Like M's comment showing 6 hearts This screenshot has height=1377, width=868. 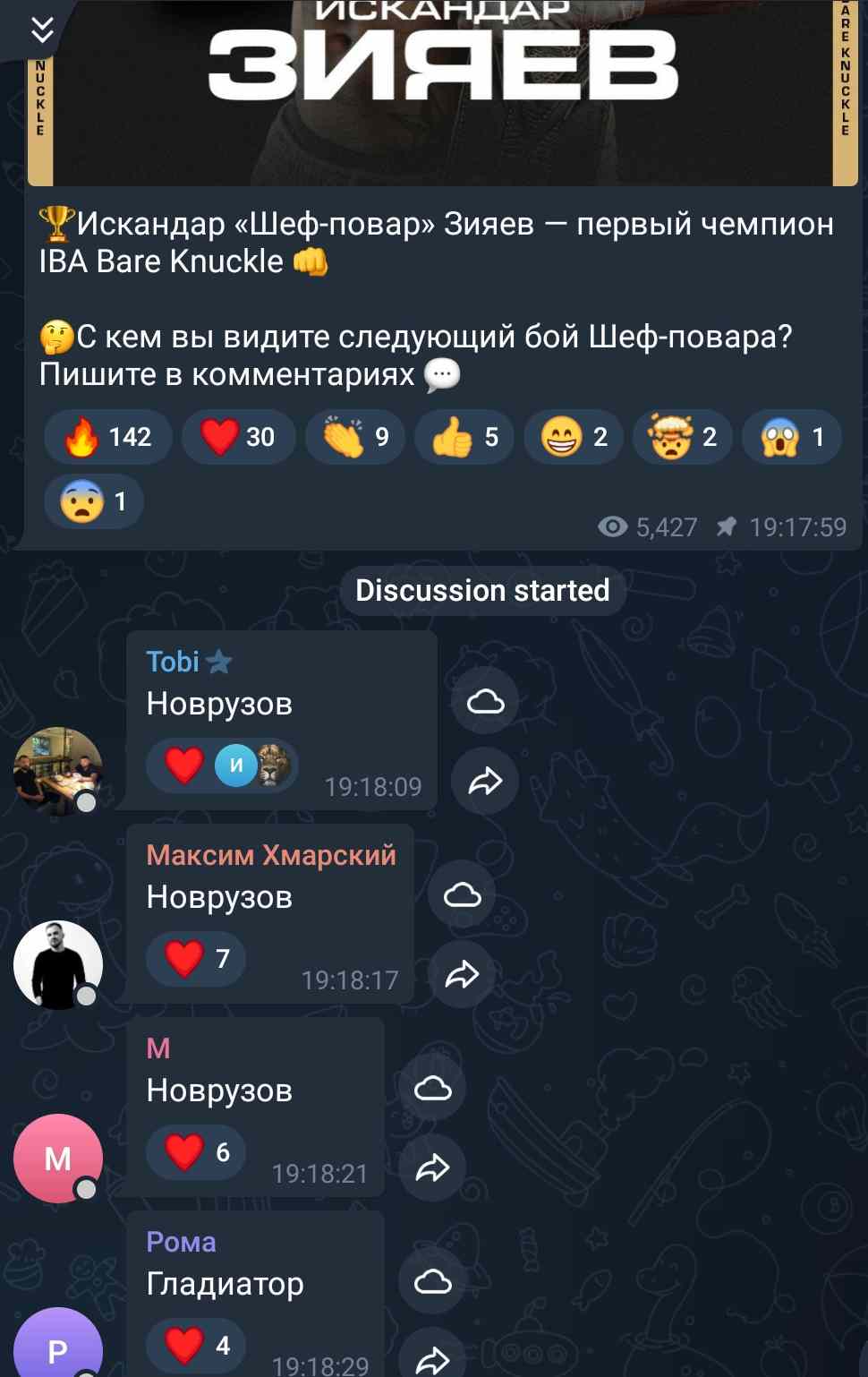pos(197,1152)
